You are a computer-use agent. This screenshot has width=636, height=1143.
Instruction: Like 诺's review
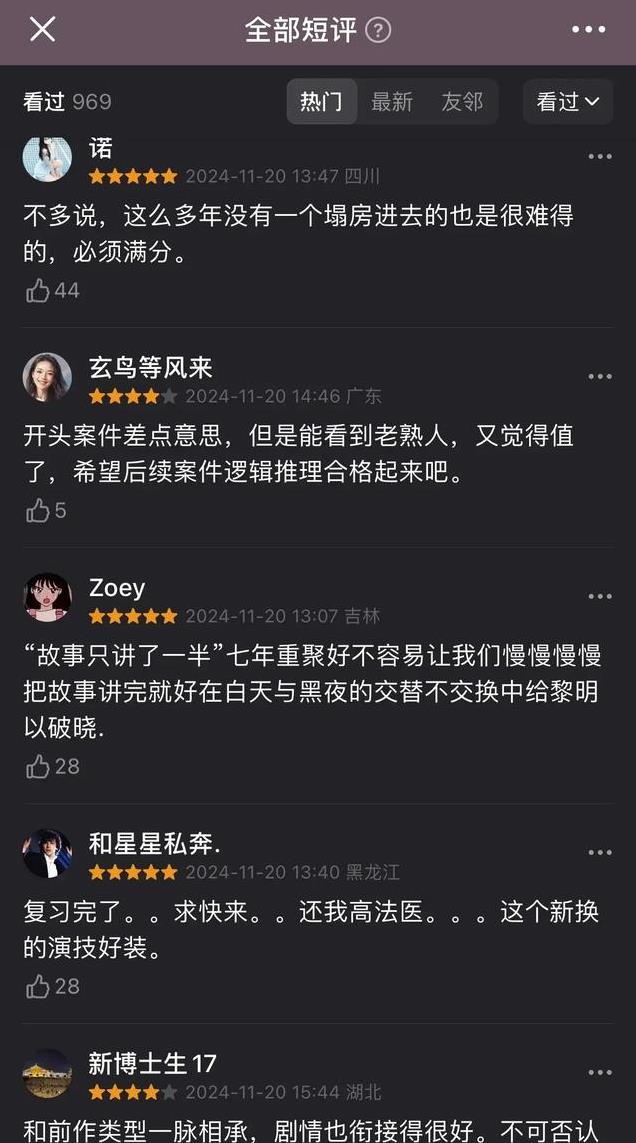point(39,290)
